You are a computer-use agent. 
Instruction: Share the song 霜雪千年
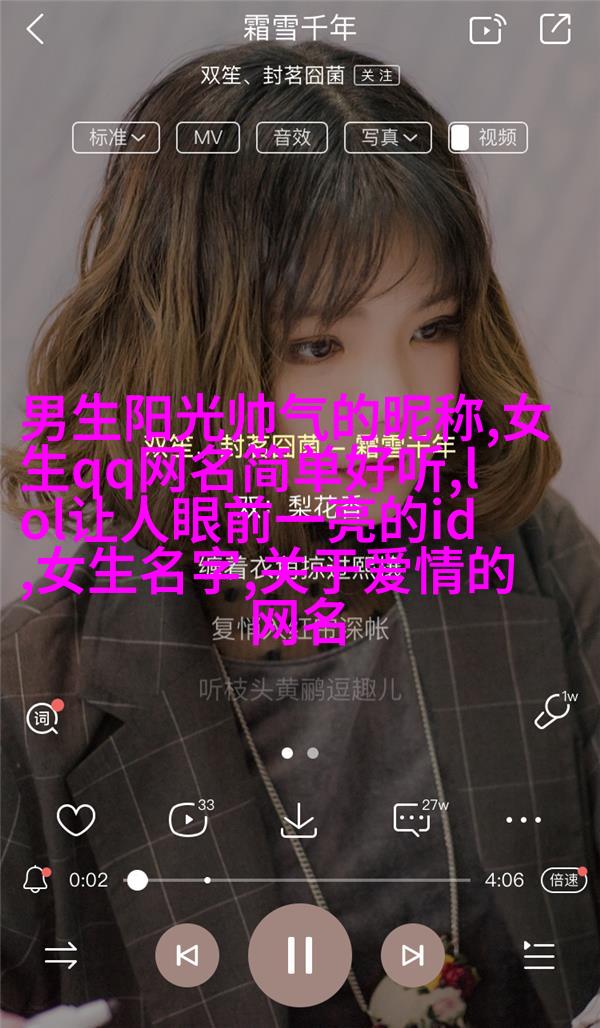(x=555, y=29)
